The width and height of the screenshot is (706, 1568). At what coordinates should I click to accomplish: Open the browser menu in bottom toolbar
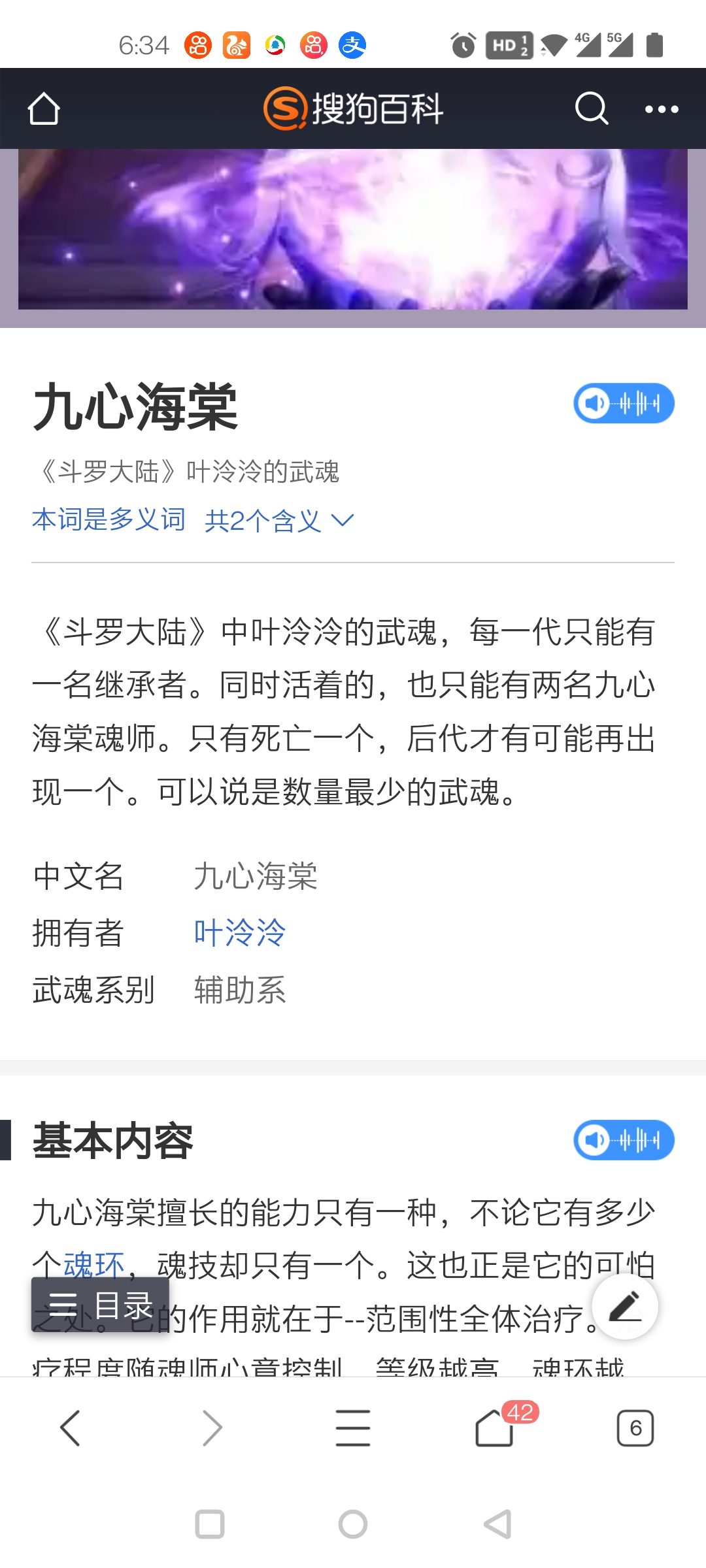[x=353, y=1428]
